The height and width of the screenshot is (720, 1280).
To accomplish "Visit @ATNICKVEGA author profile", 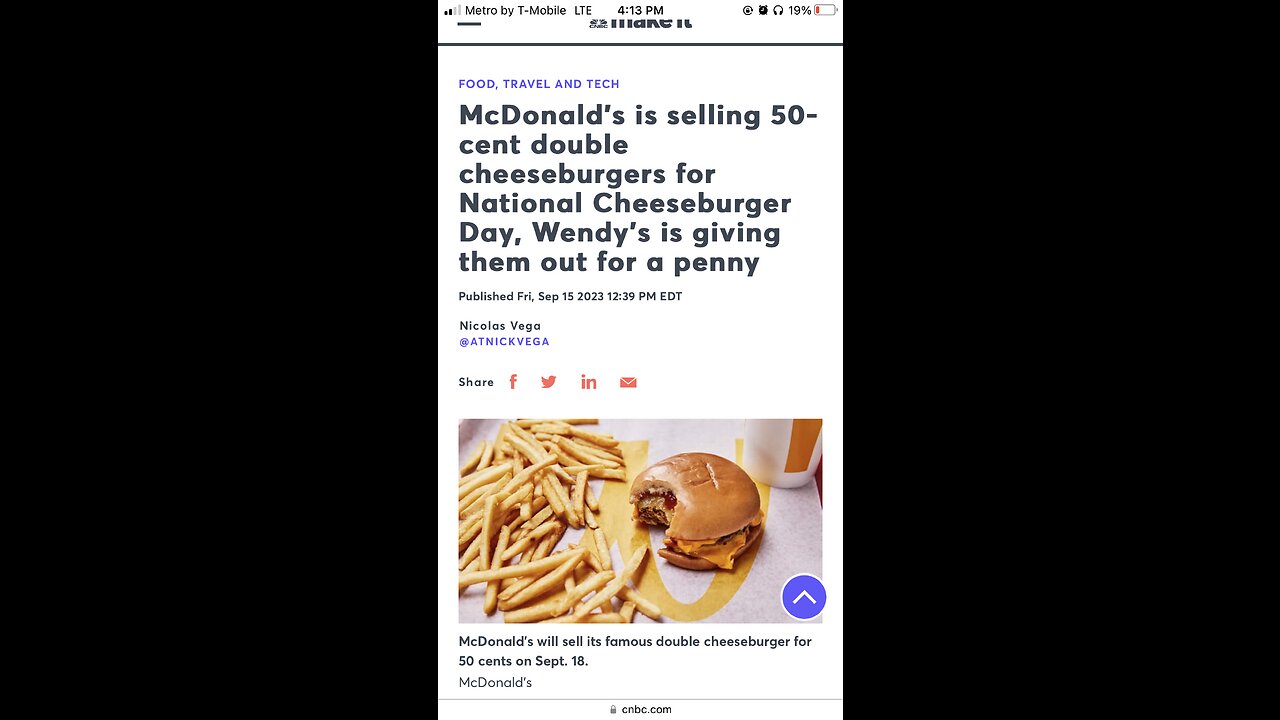I will point(504,342).
